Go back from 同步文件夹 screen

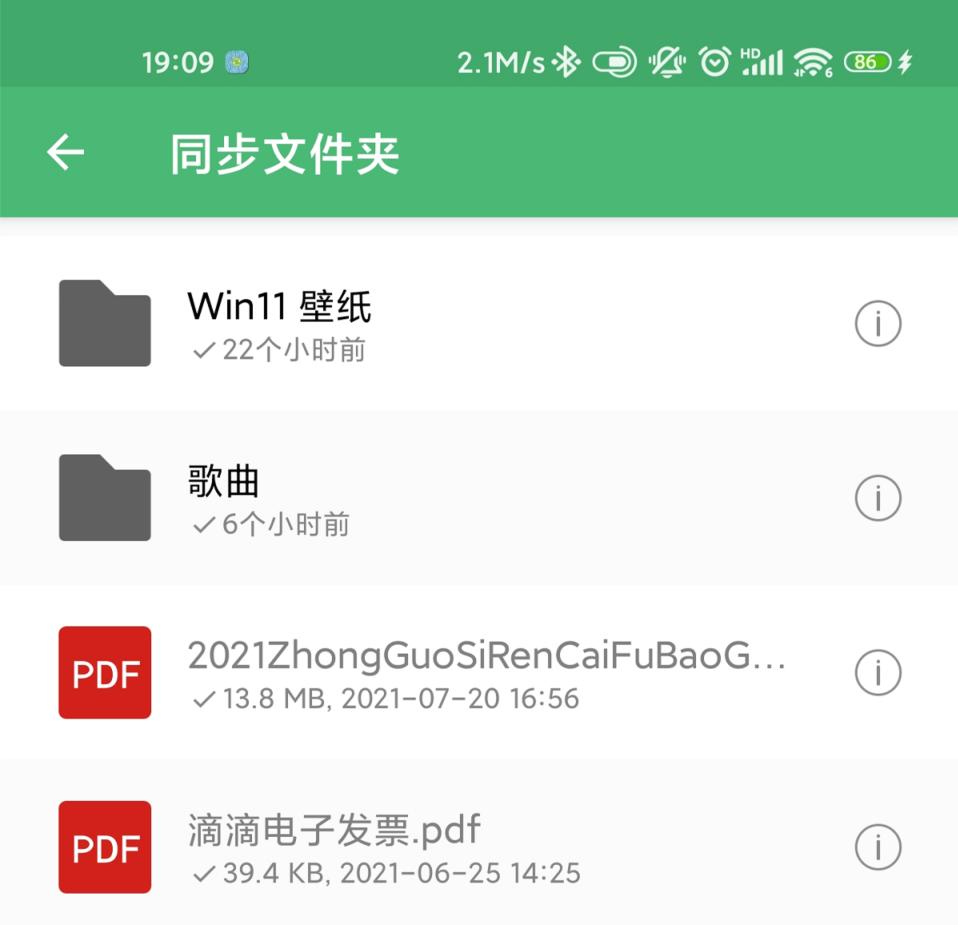pos(66,153)
